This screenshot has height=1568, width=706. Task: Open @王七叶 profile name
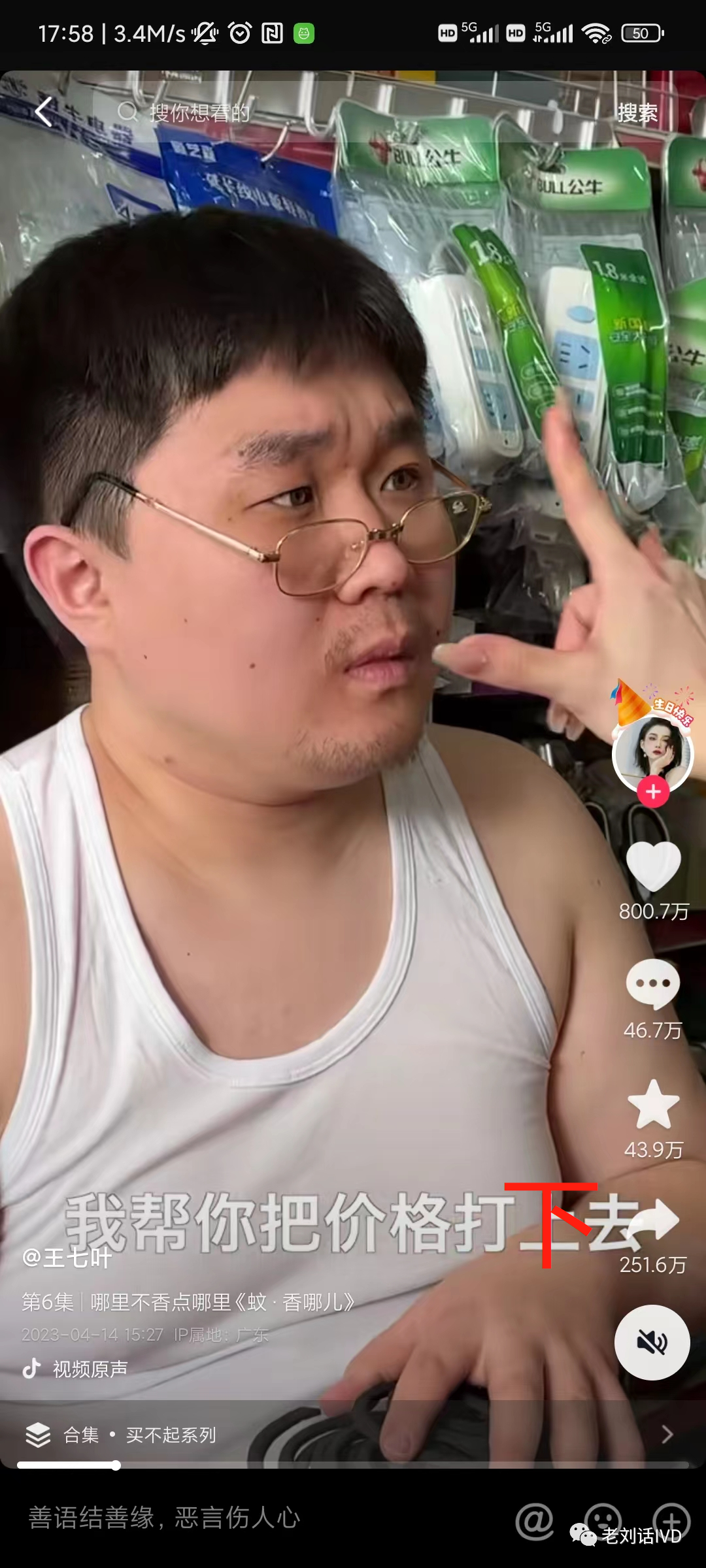click(67, 1258)
